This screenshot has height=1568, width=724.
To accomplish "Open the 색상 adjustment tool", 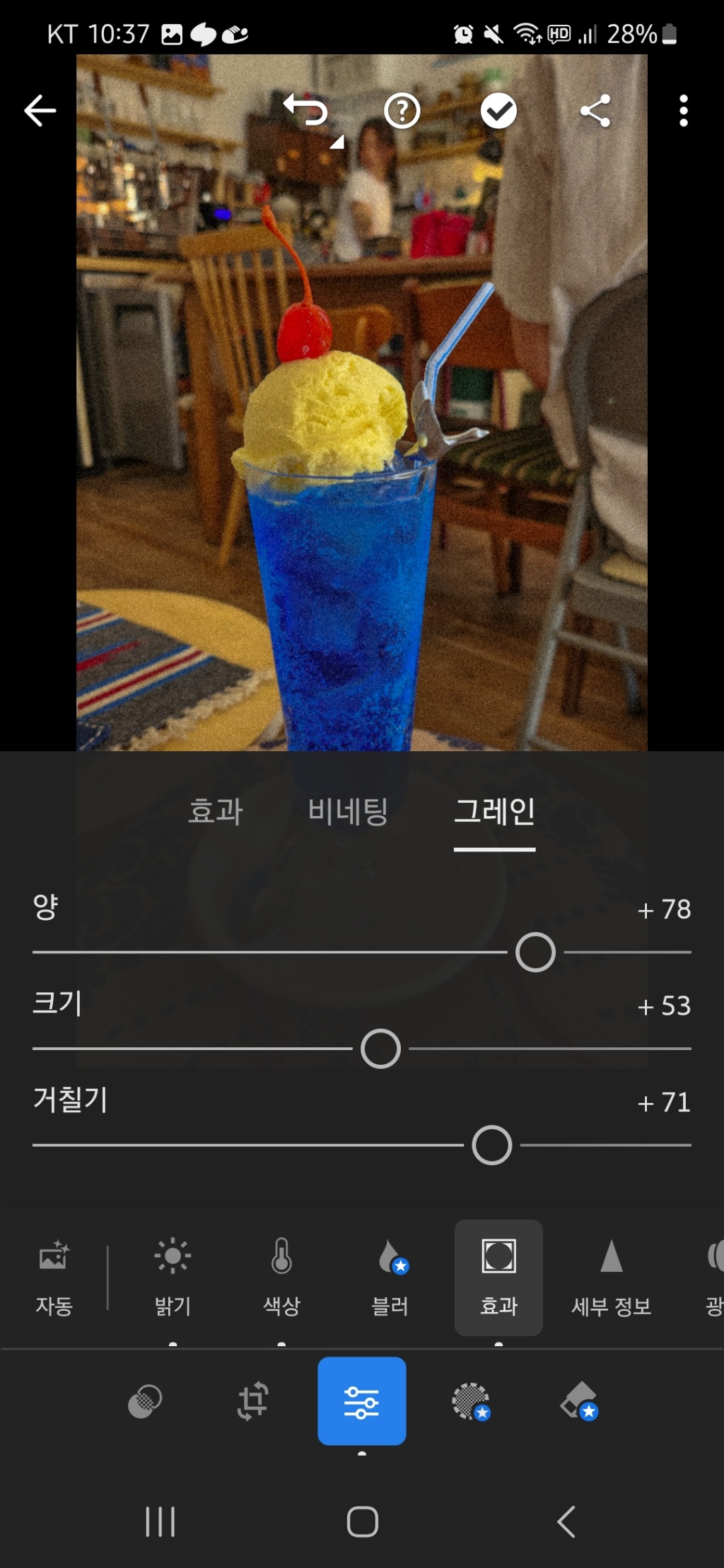I will [x=281, y=1276].
